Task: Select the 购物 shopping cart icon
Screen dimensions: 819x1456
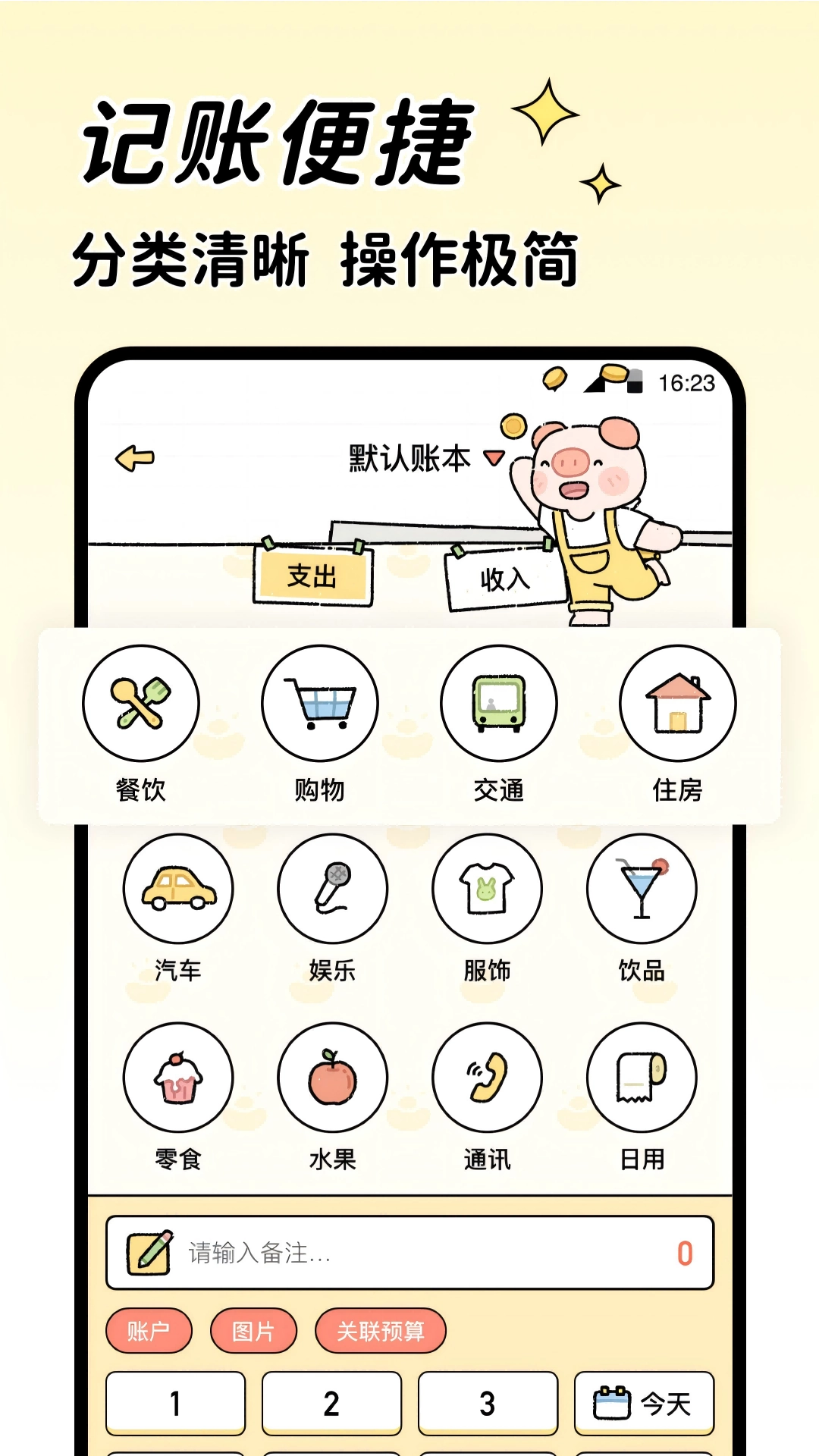Action: point(322,704)
